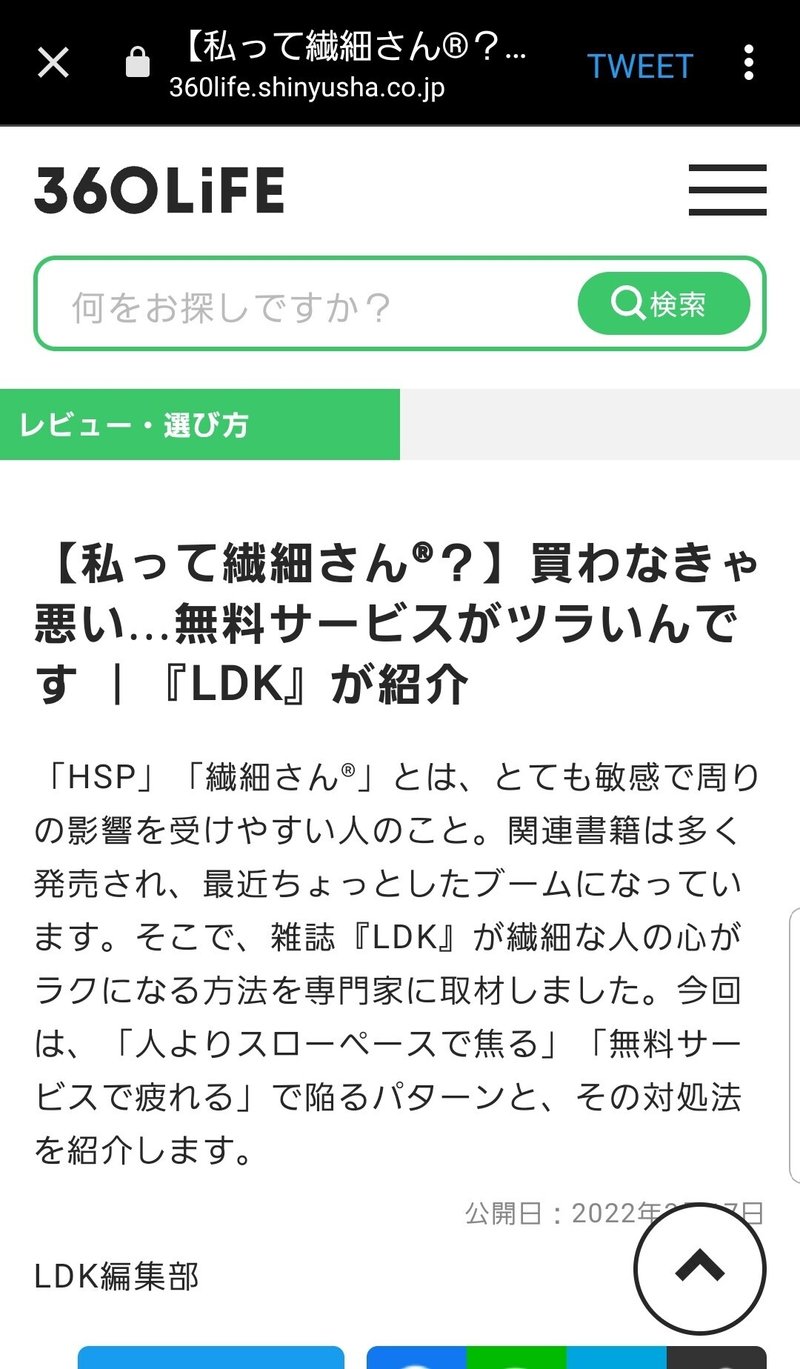Tap the green 検索 button
The height and width of the screenshot is (1369, 800).
point(664,303)
